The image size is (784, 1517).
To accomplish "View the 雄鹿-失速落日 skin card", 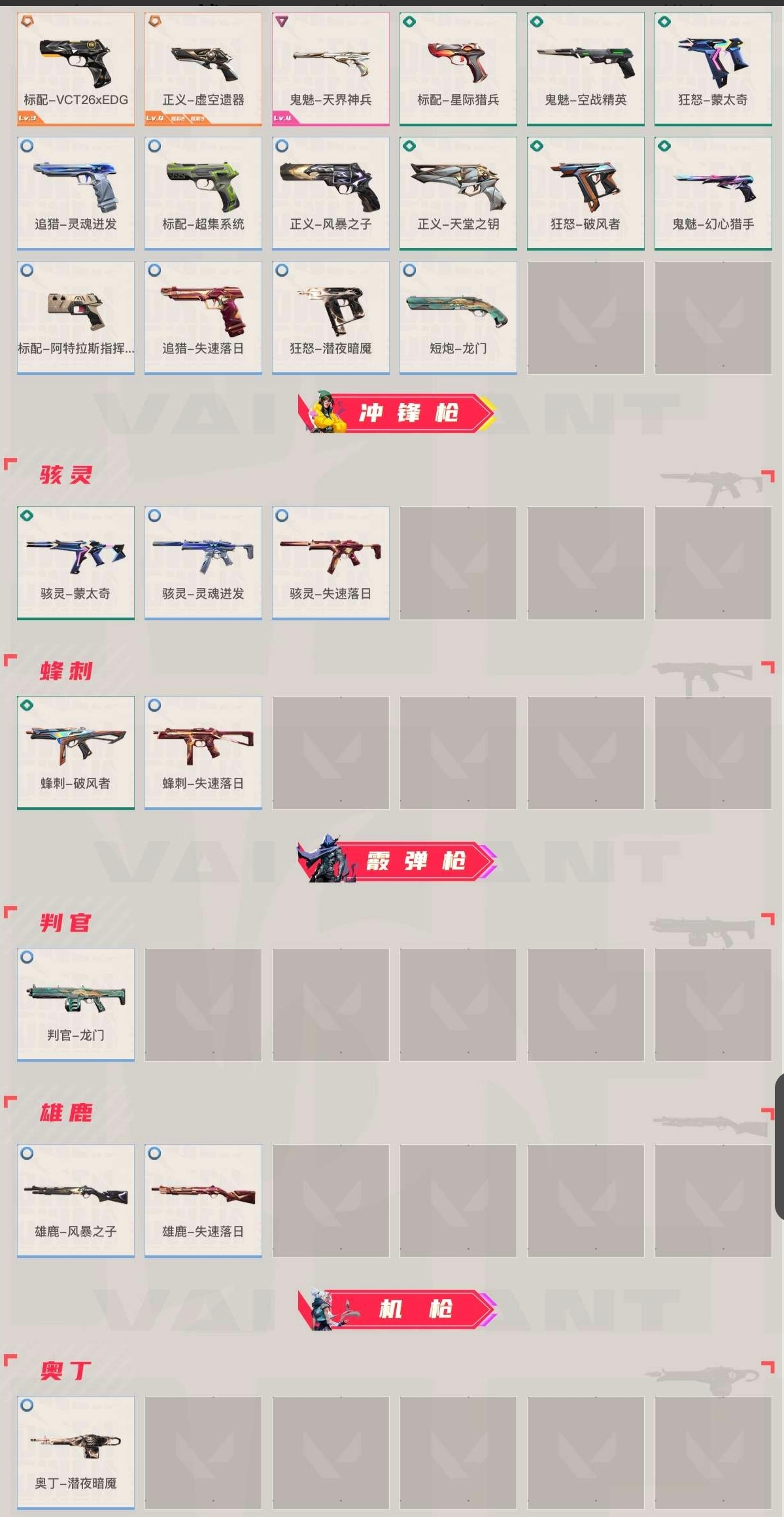I will pos(203,1200).
